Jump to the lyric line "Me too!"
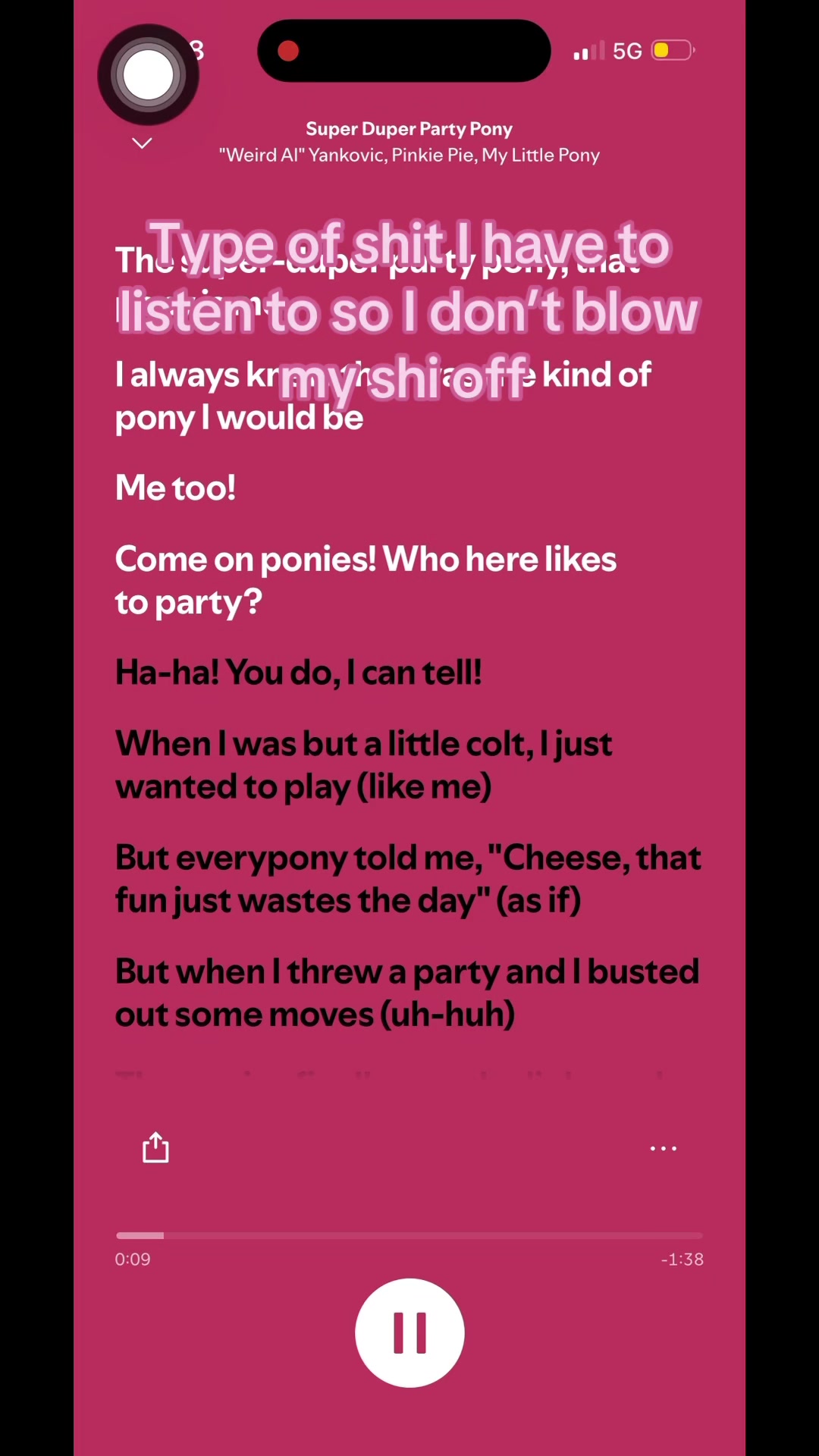 click(x=175, y=488)
